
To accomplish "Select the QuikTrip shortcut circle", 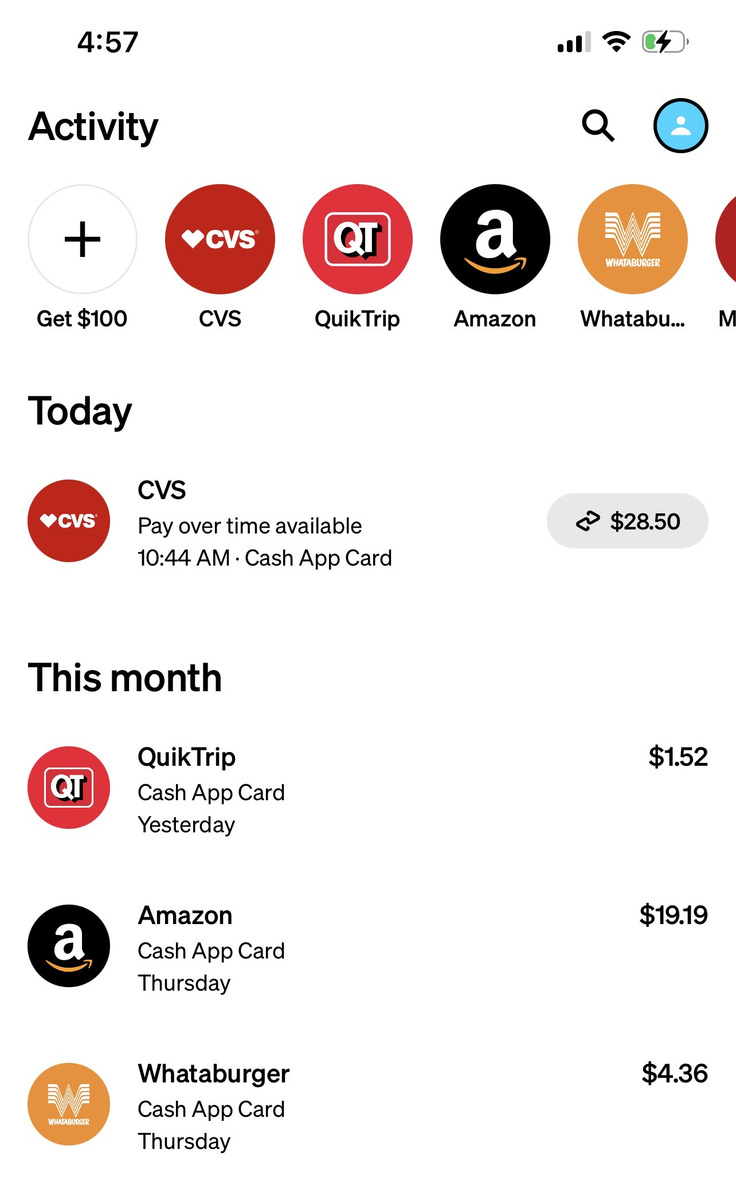I will (357, 239).
